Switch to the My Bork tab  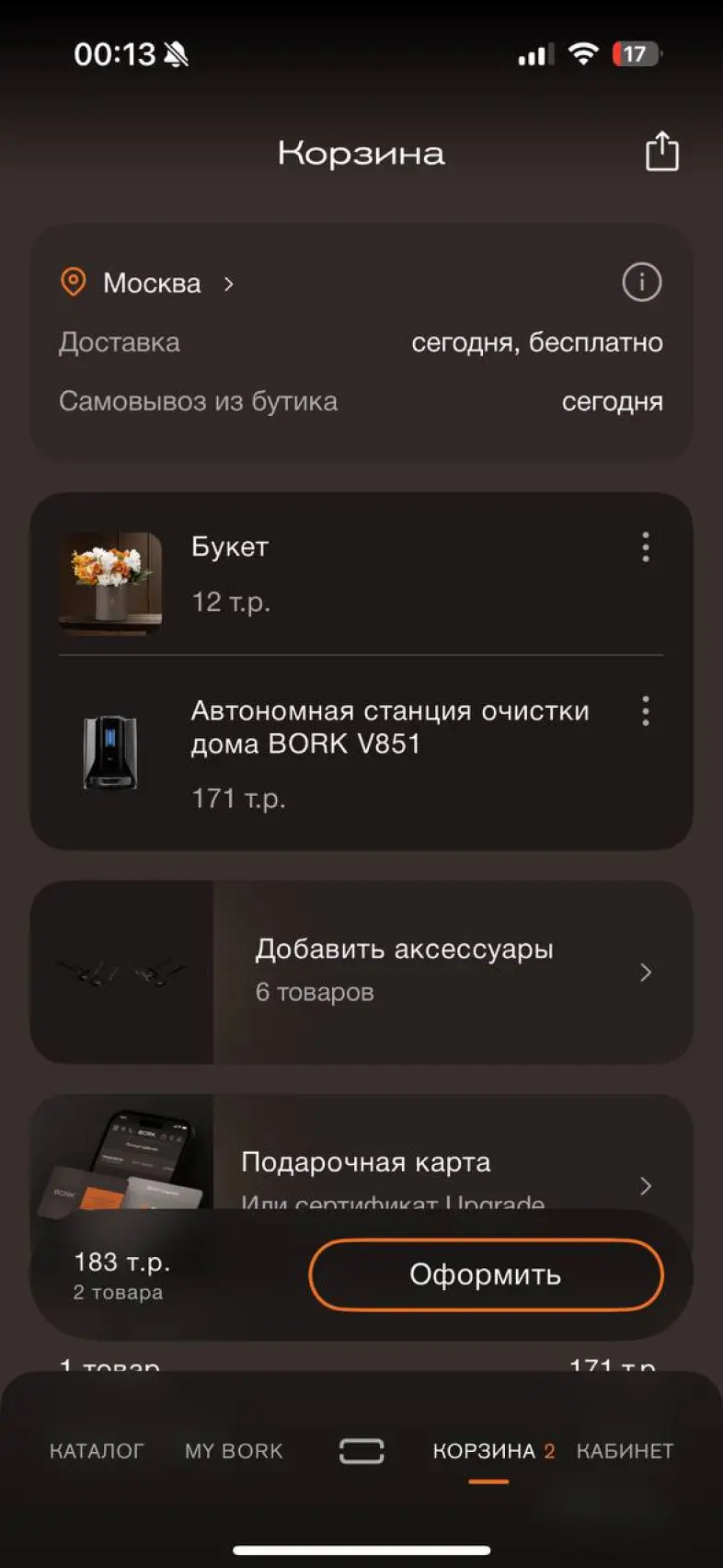pyautogui.click(x=234, y=1451)
